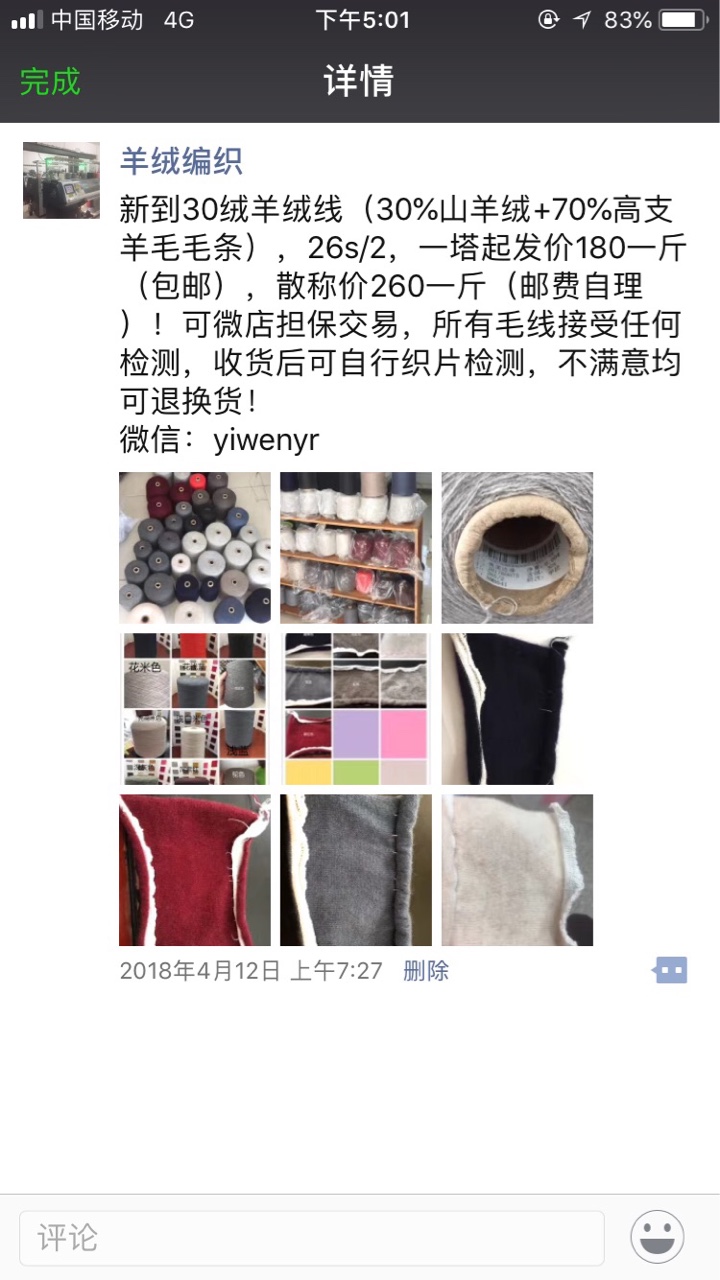Open 羊绒编织 profile avatar

(61, 180)
